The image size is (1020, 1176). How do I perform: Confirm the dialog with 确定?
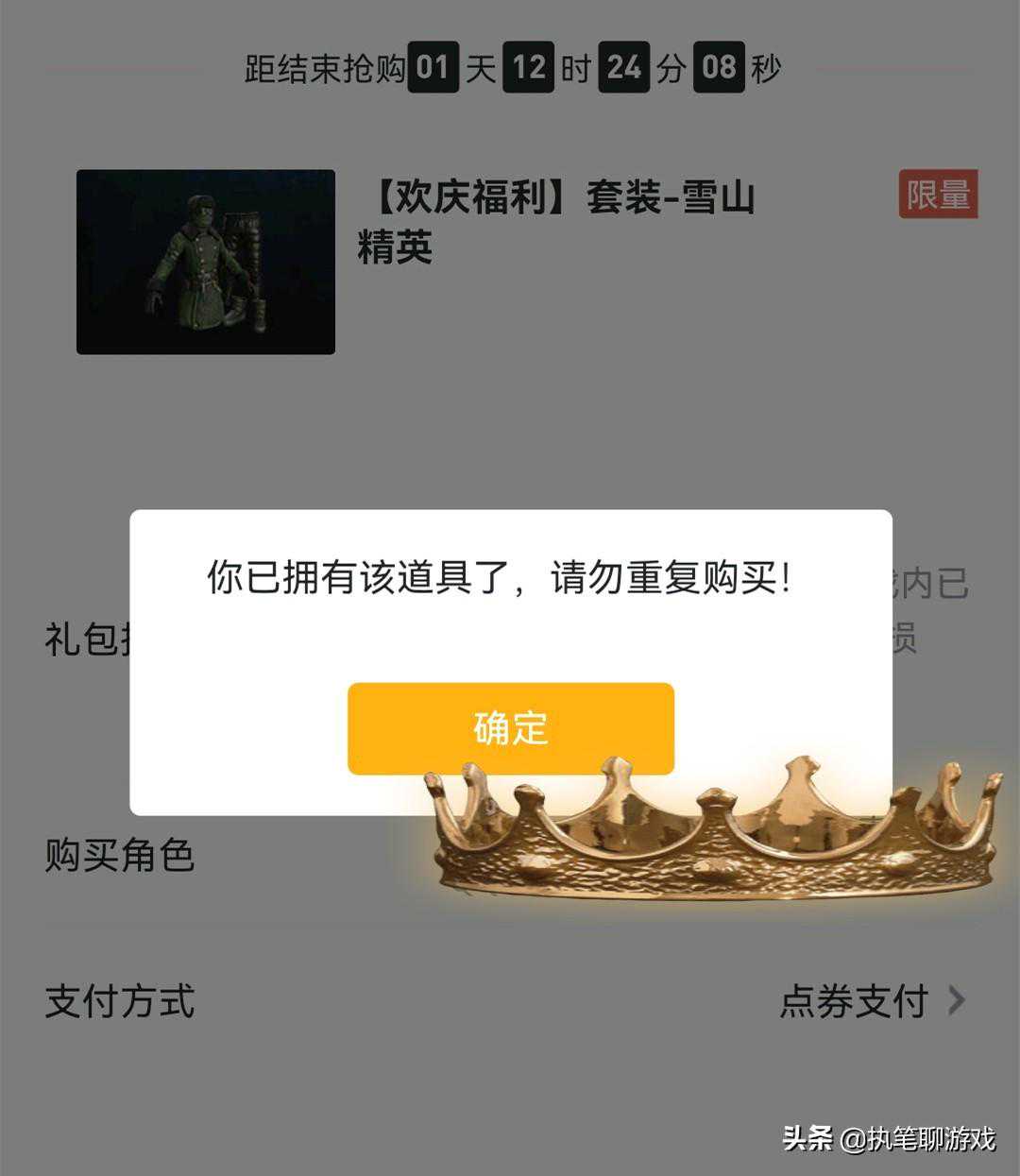tap(510, 727)
